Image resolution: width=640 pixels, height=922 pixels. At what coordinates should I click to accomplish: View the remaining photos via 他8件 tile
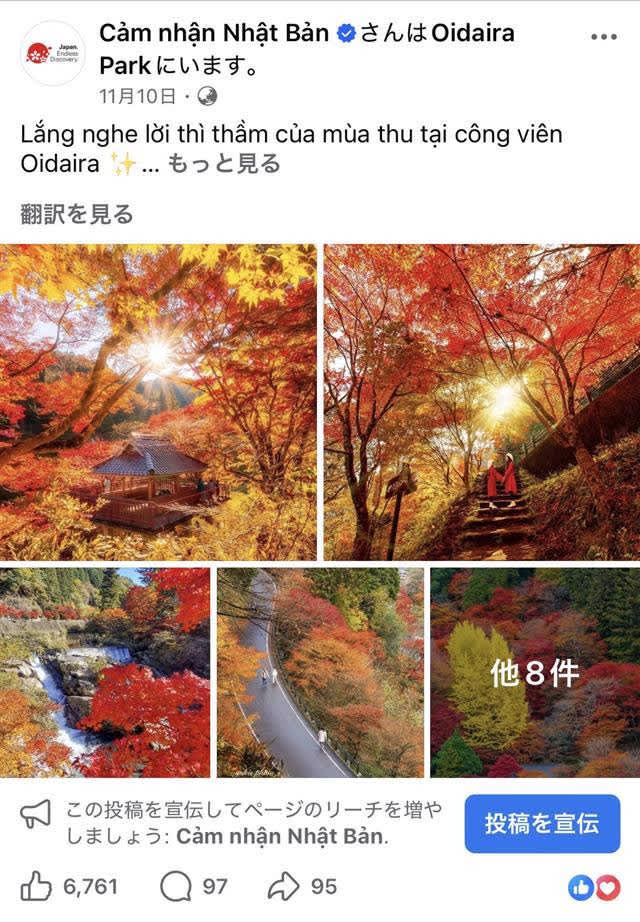click(535, 672)
